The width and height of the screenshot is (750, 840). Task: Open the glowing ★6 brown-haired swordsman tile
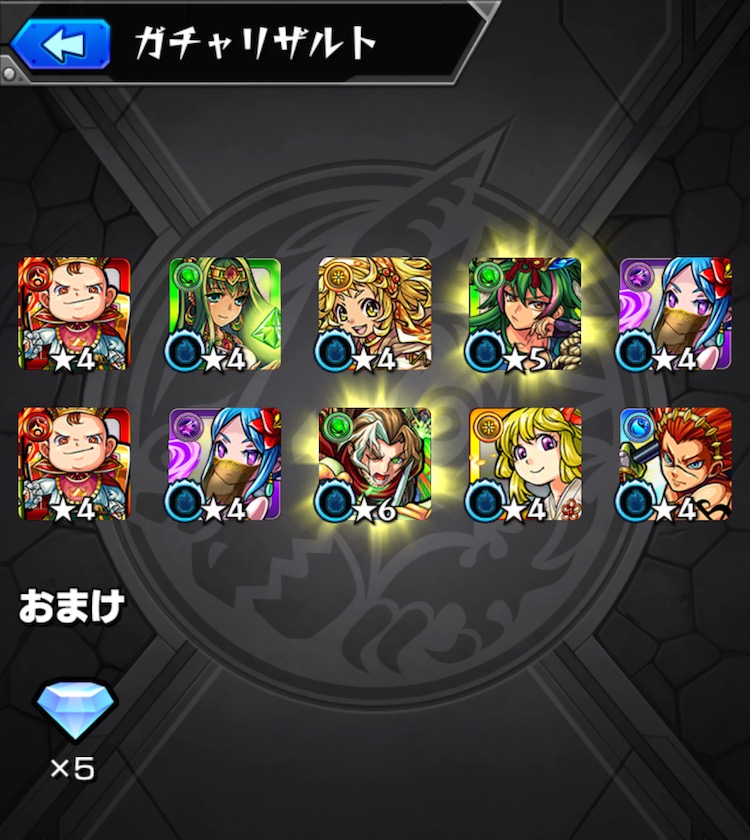tap(375, 464)
